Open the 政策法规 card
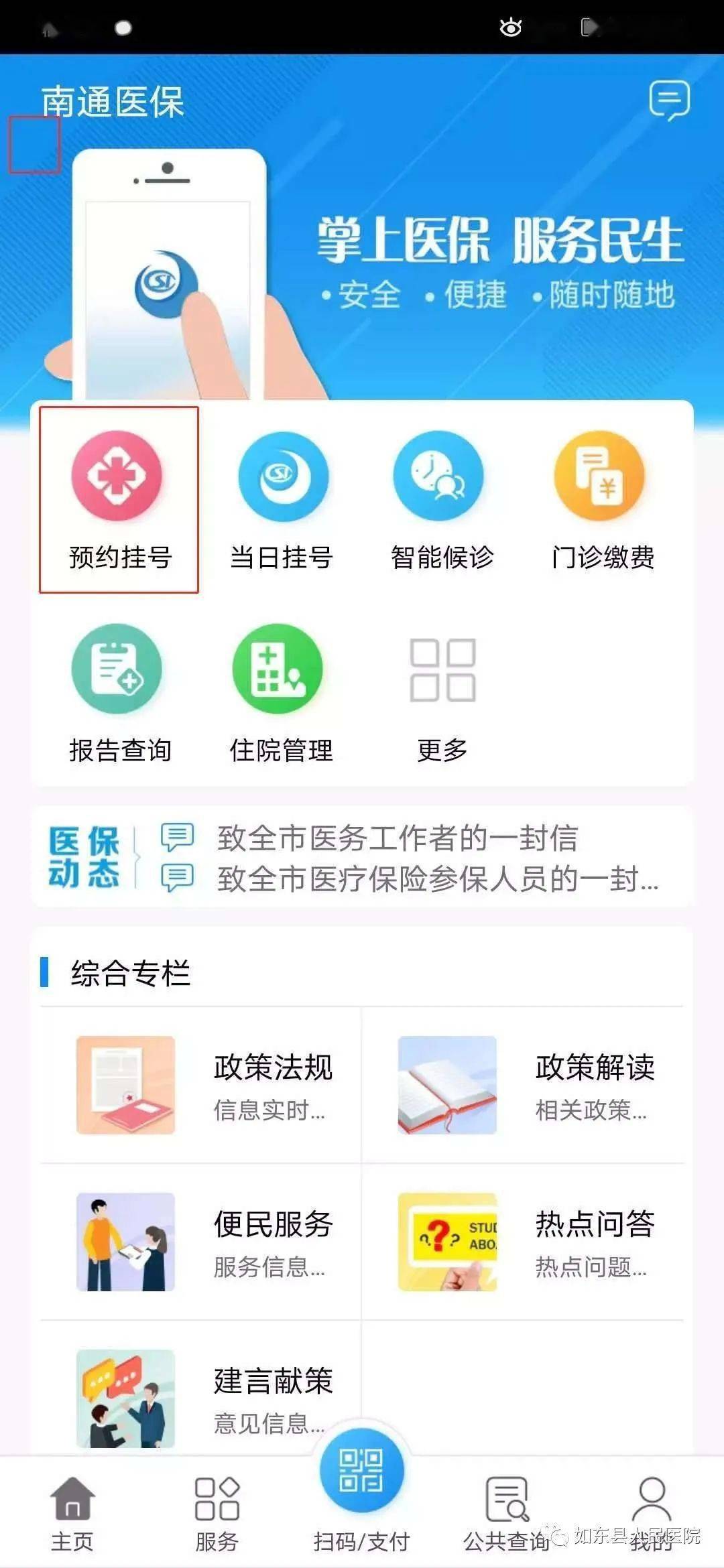This screenshot has width=724, height=1568. pos(201,1085)
